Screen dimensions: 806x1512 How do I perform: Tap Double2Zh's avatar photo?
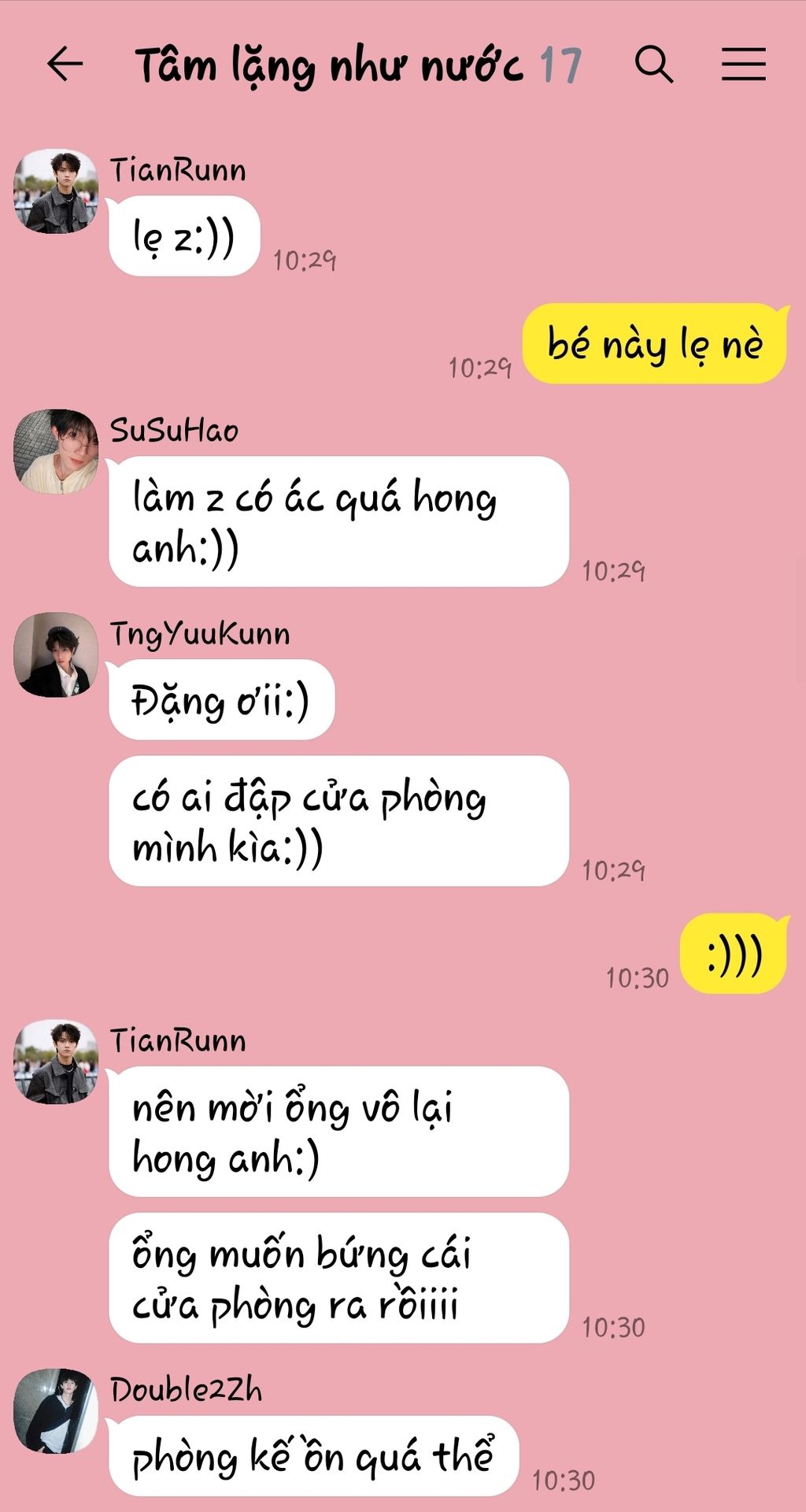tap(56, 1410)
